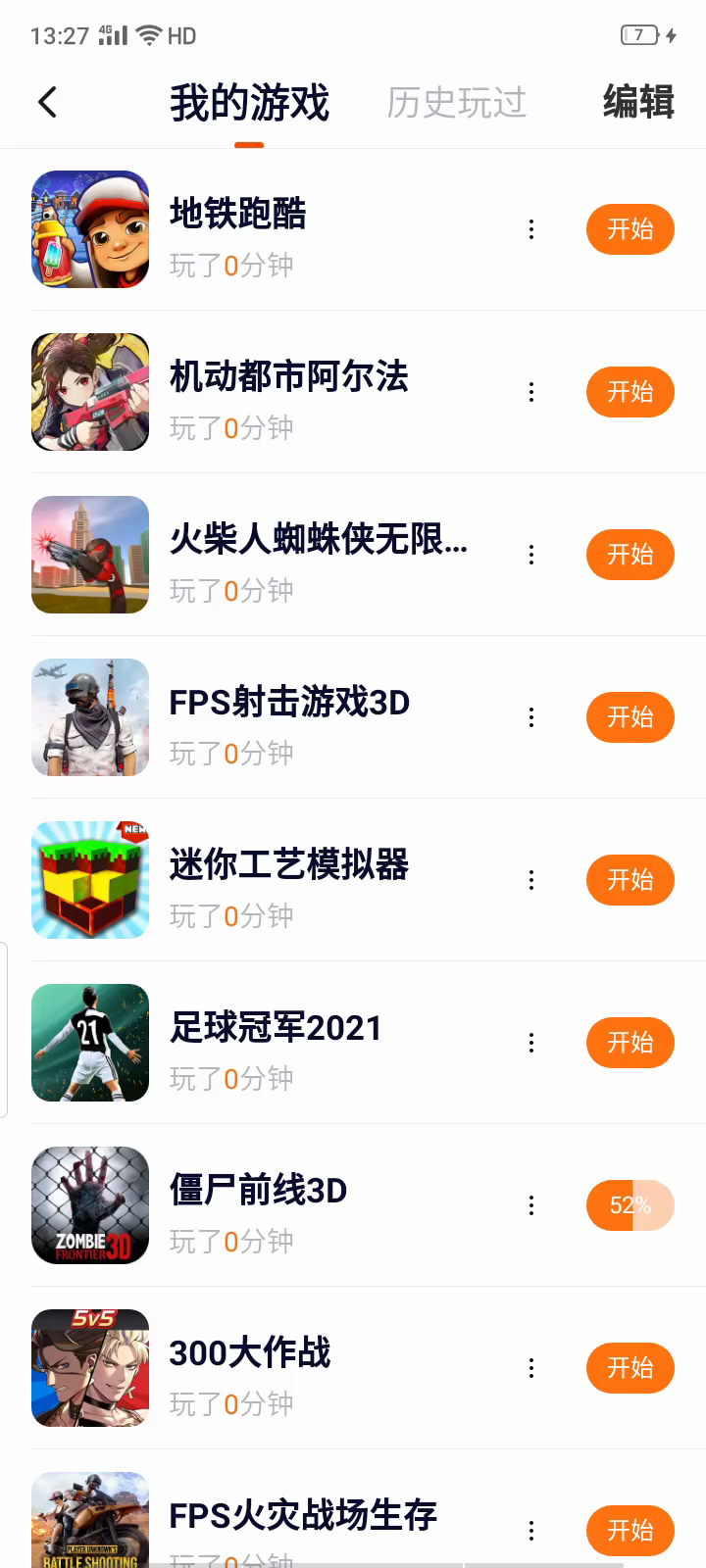Switch to the 历史玩过 tab
Image resolution: width=706 pixels, height=1568 pixels.
456,102
